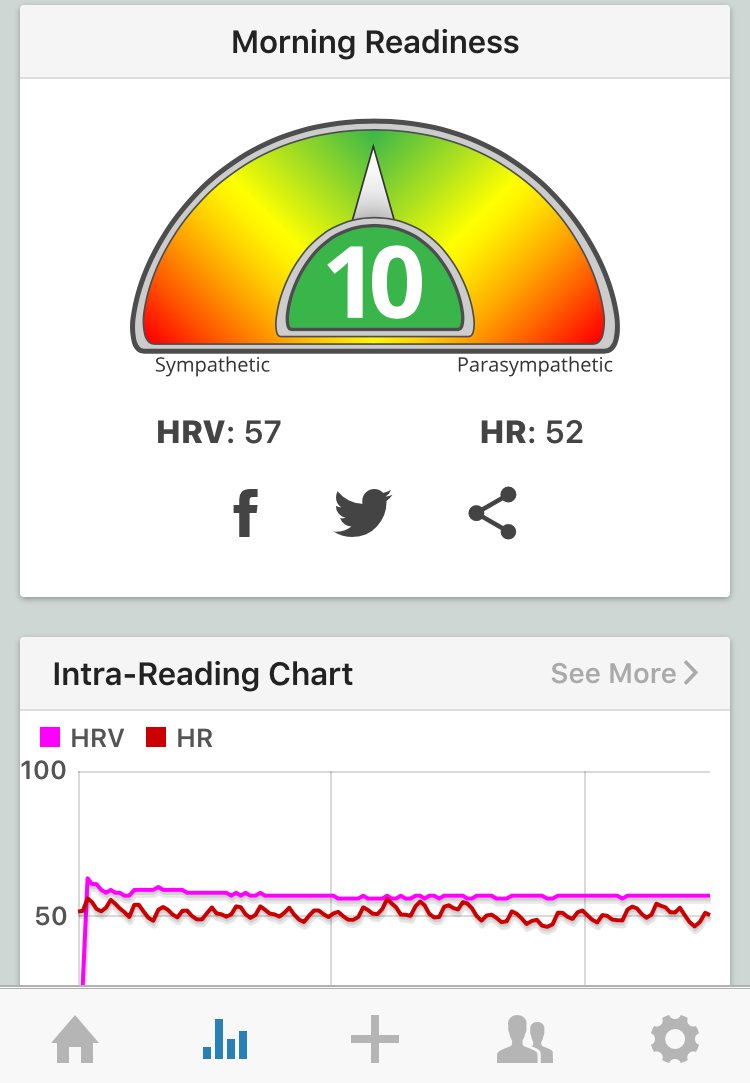The image size is (750, 1083).
Task: Open the generic share options icon
Action: [493, 514]
